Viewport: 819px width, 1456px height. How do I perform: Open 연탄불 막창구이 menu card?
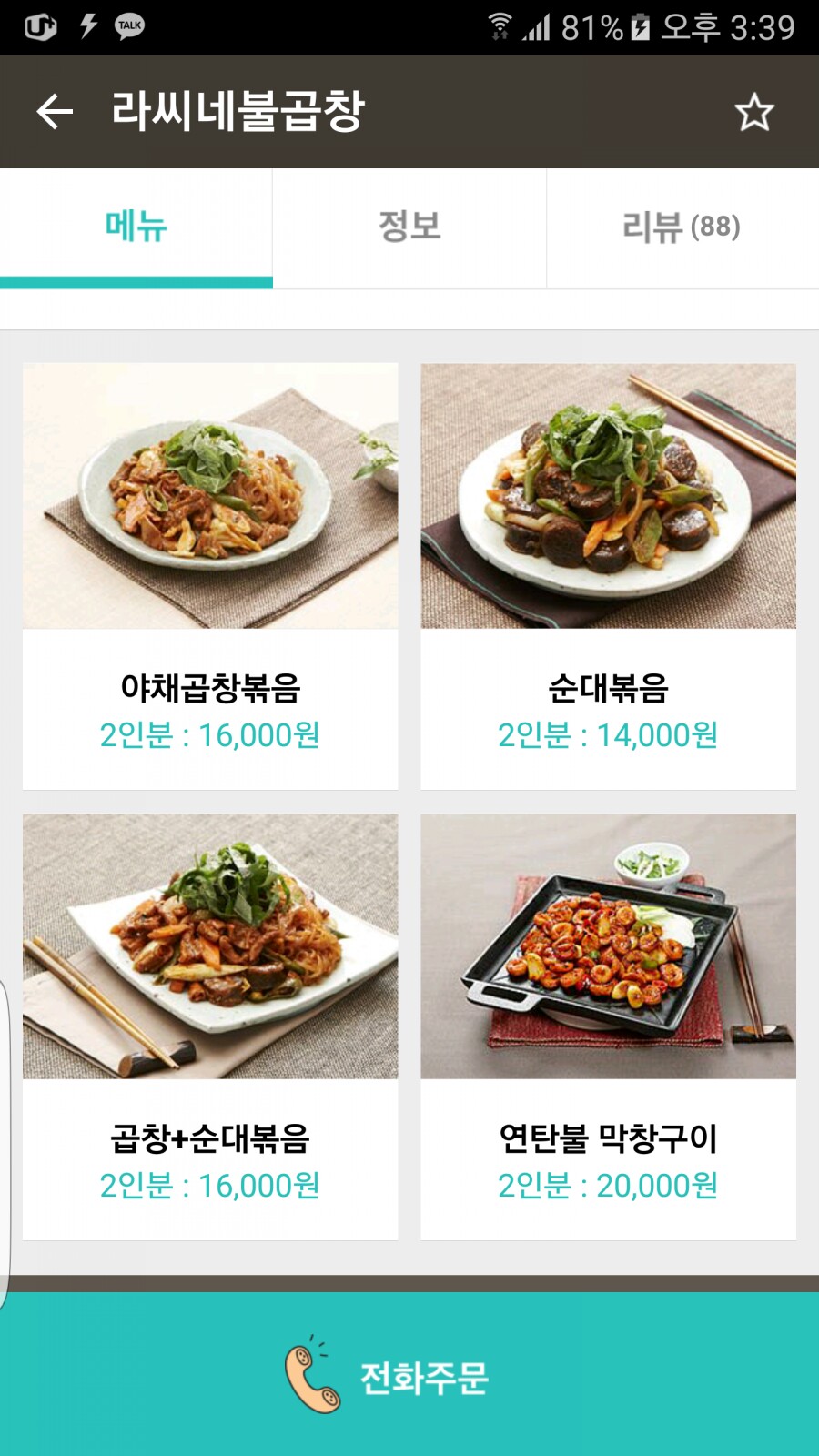point(608,1026)
